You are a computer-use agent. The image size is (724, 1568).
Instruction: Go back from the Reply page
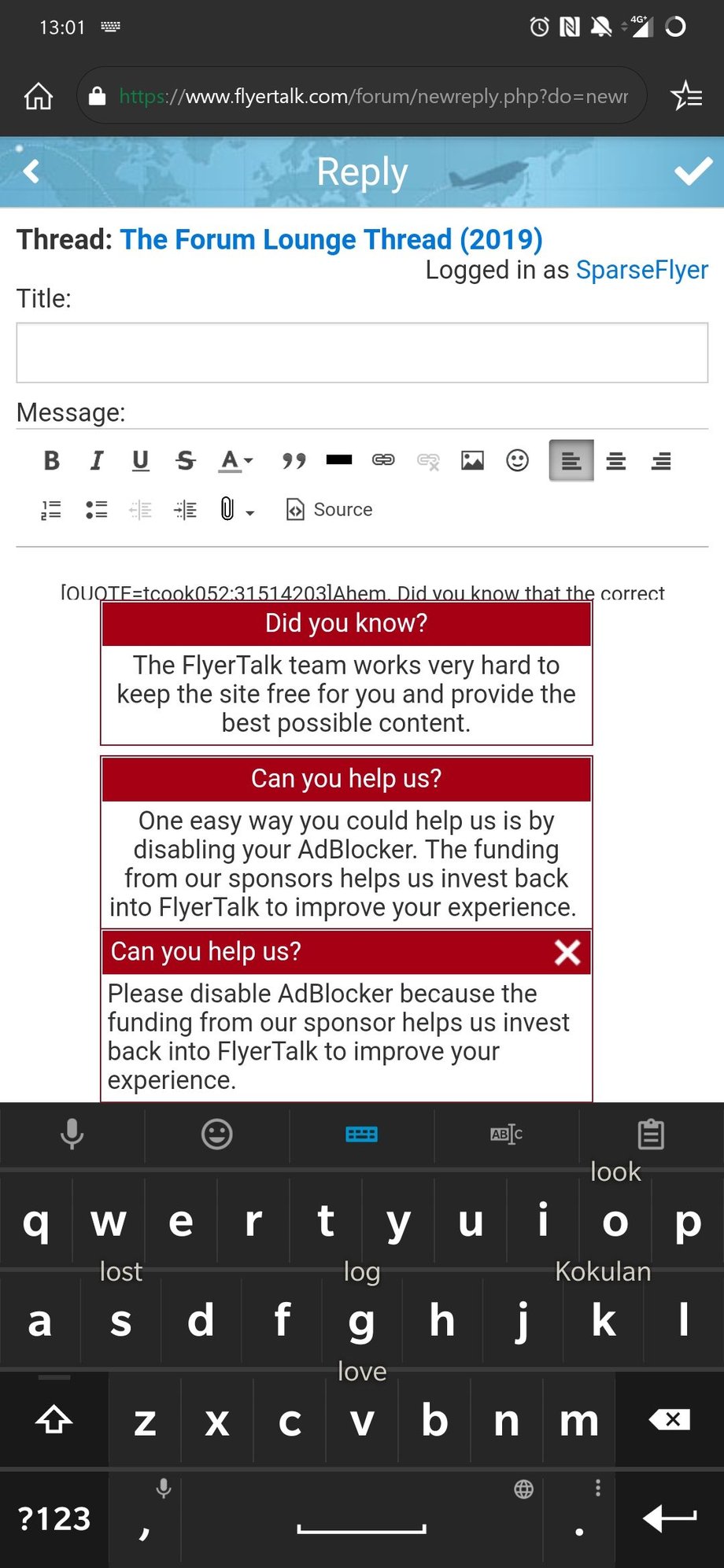click(x=31, y=171)
